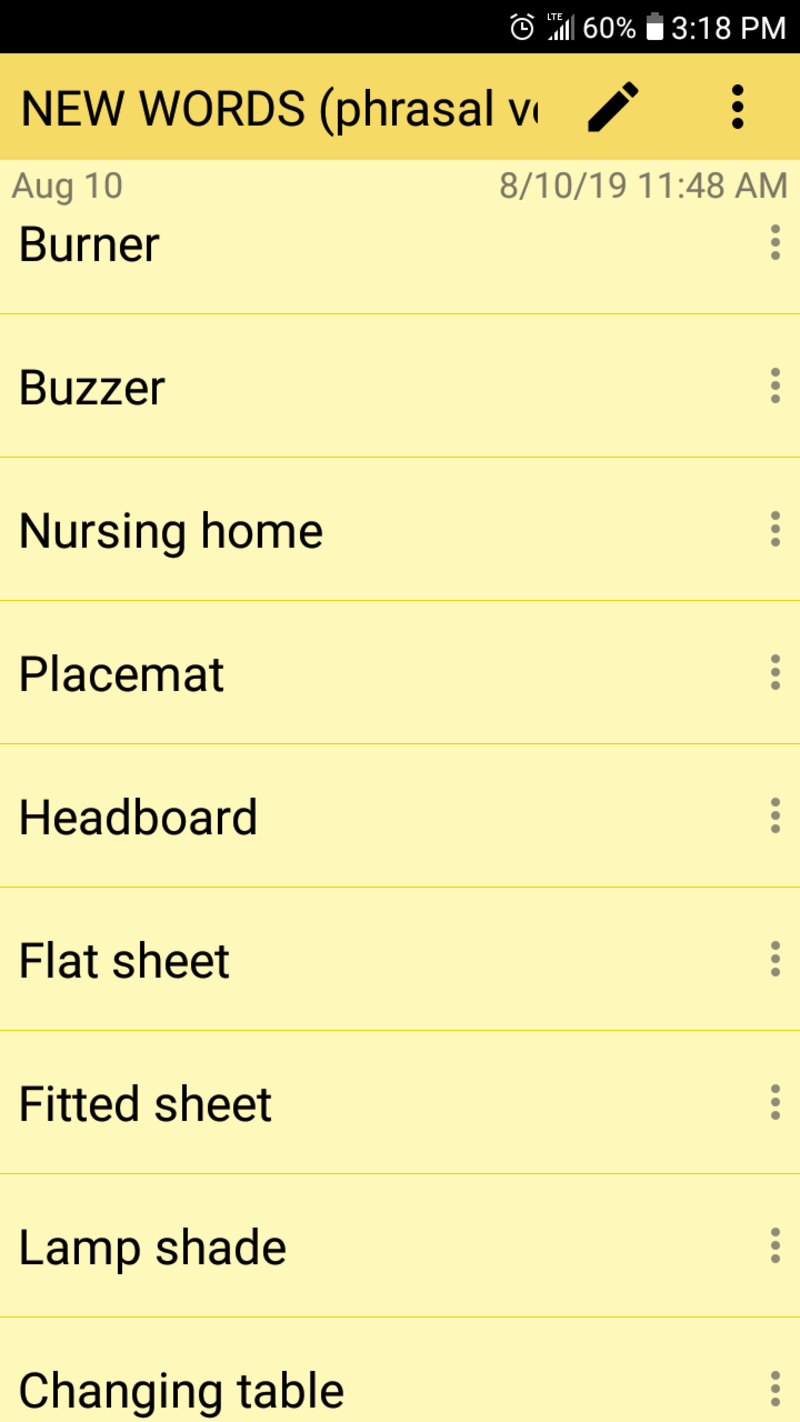Open options for the Buzzer item
This screenshot has width=800, height=1422.
(x=775, y=386)
